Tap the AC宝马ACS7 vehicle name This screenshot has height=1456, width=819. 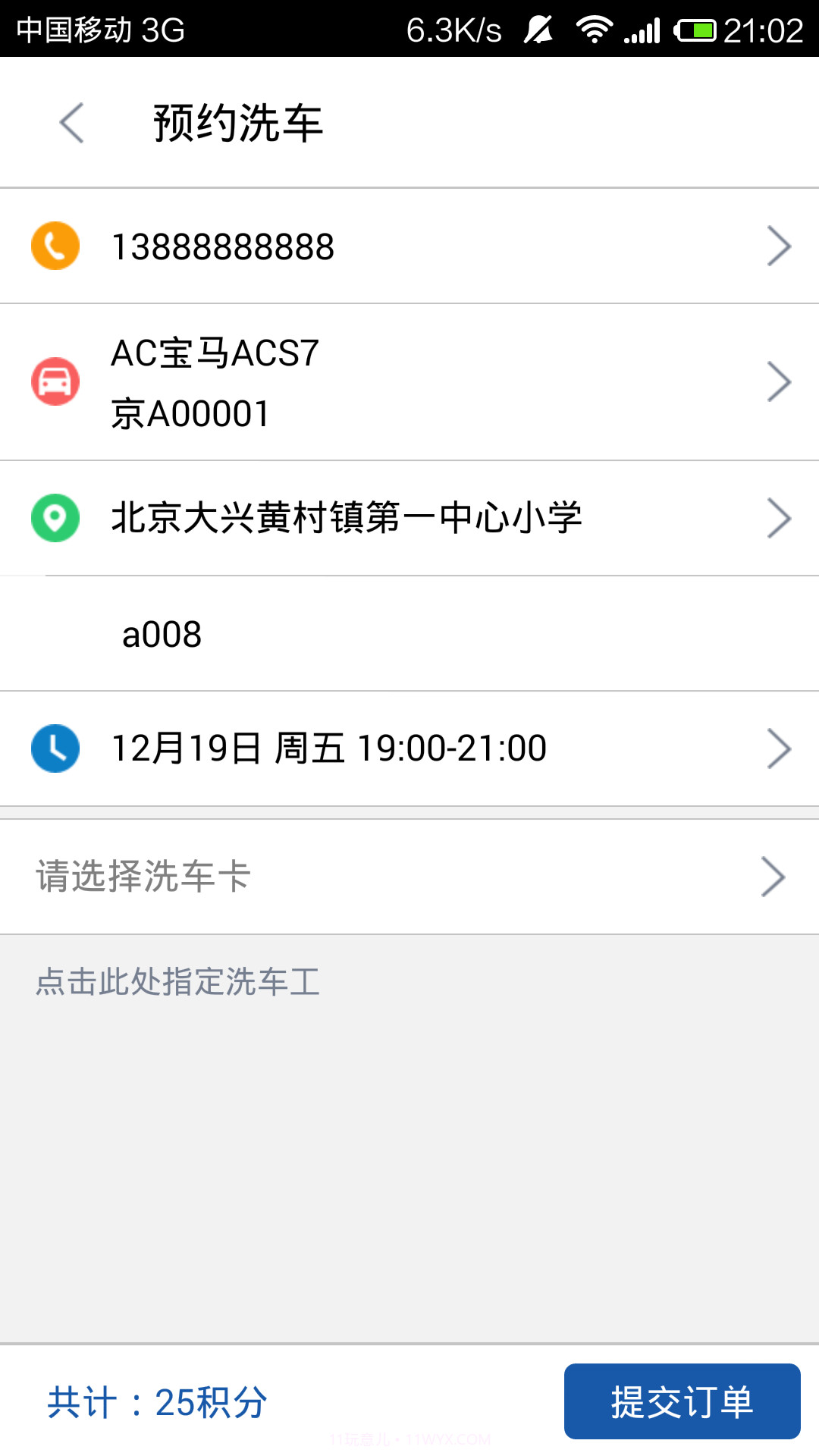215,353
